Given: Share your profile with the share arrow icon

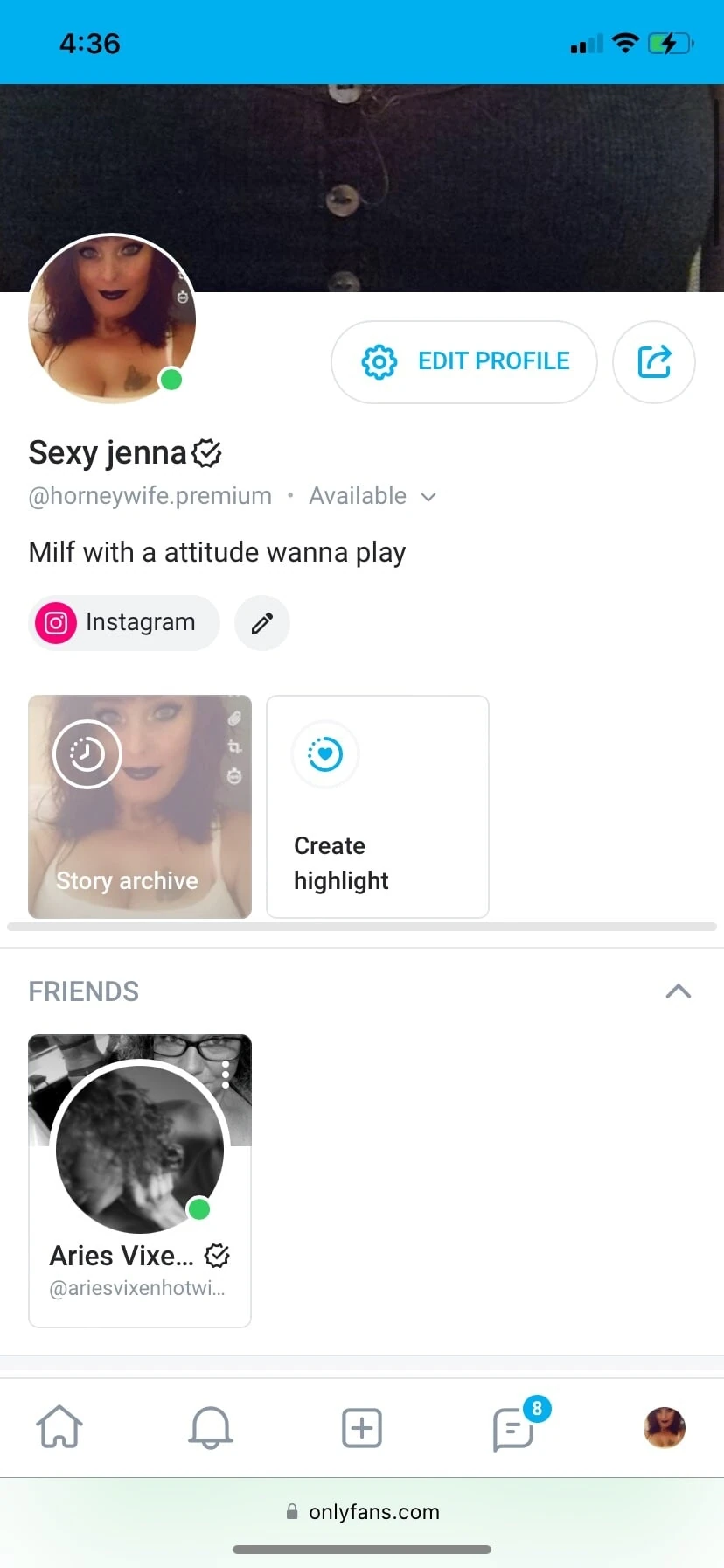Looking at the screenshot, I should 653,361.
